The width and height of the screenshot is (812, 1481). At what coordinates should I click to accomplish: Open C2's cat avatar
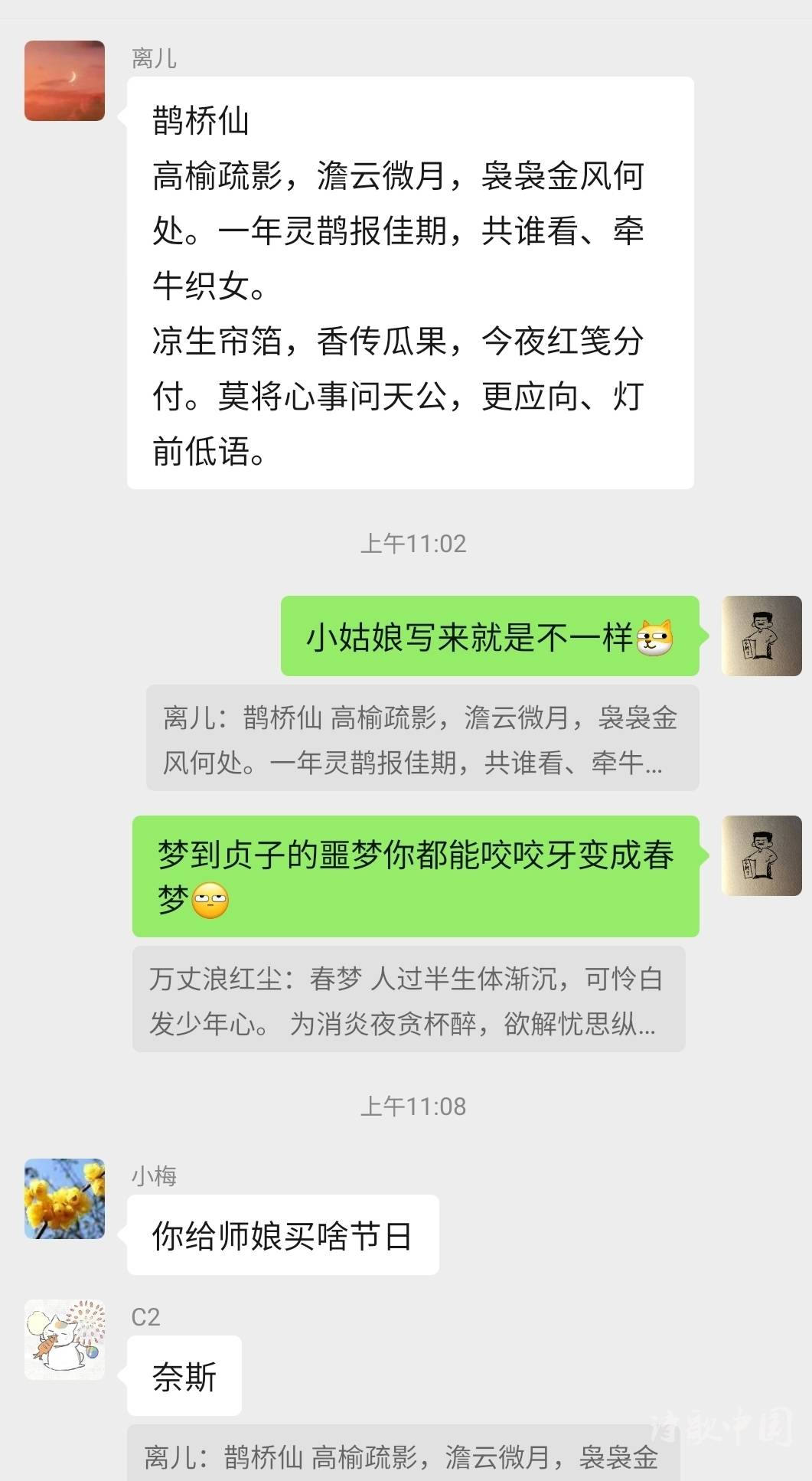pyautogui.click(x=64, y=1339)
